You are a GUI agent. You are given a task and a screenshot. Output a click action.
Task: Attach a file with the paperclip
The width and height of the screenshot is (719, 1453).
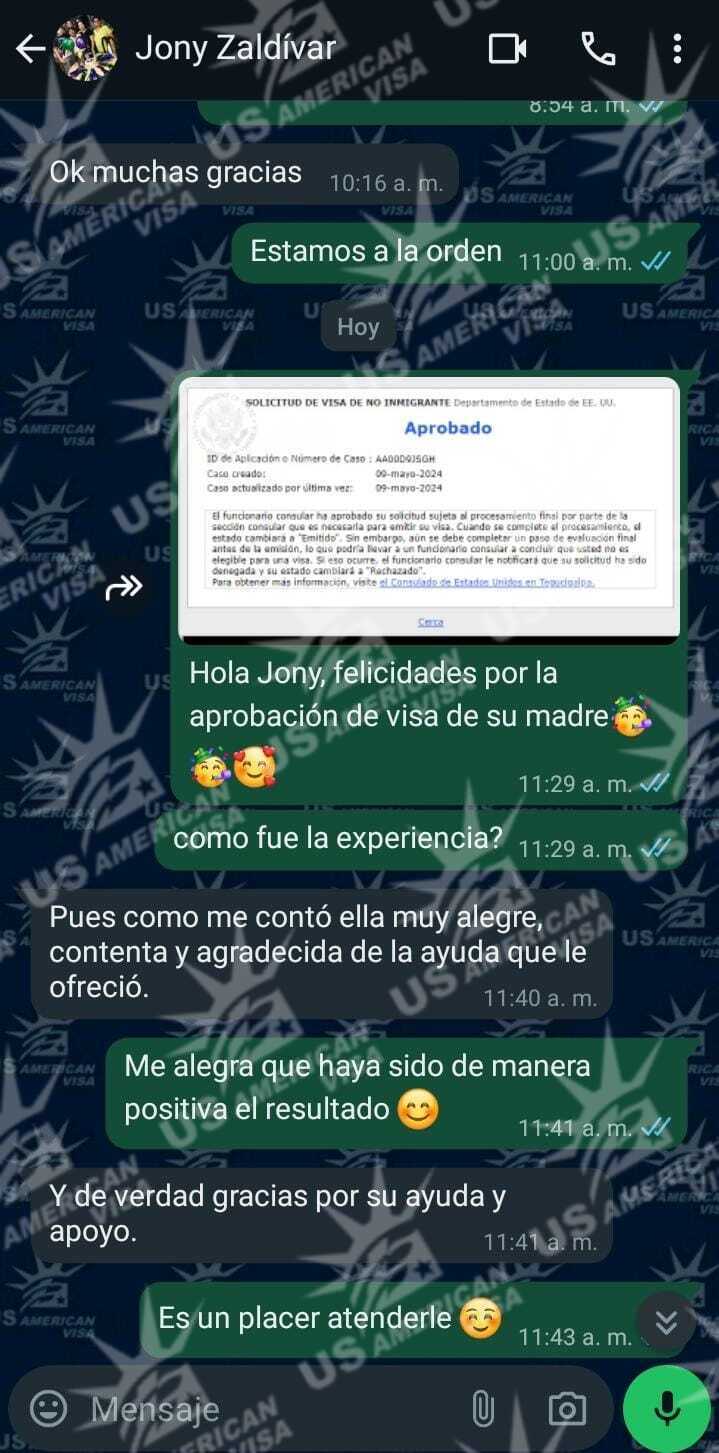tap(483, 1409)
